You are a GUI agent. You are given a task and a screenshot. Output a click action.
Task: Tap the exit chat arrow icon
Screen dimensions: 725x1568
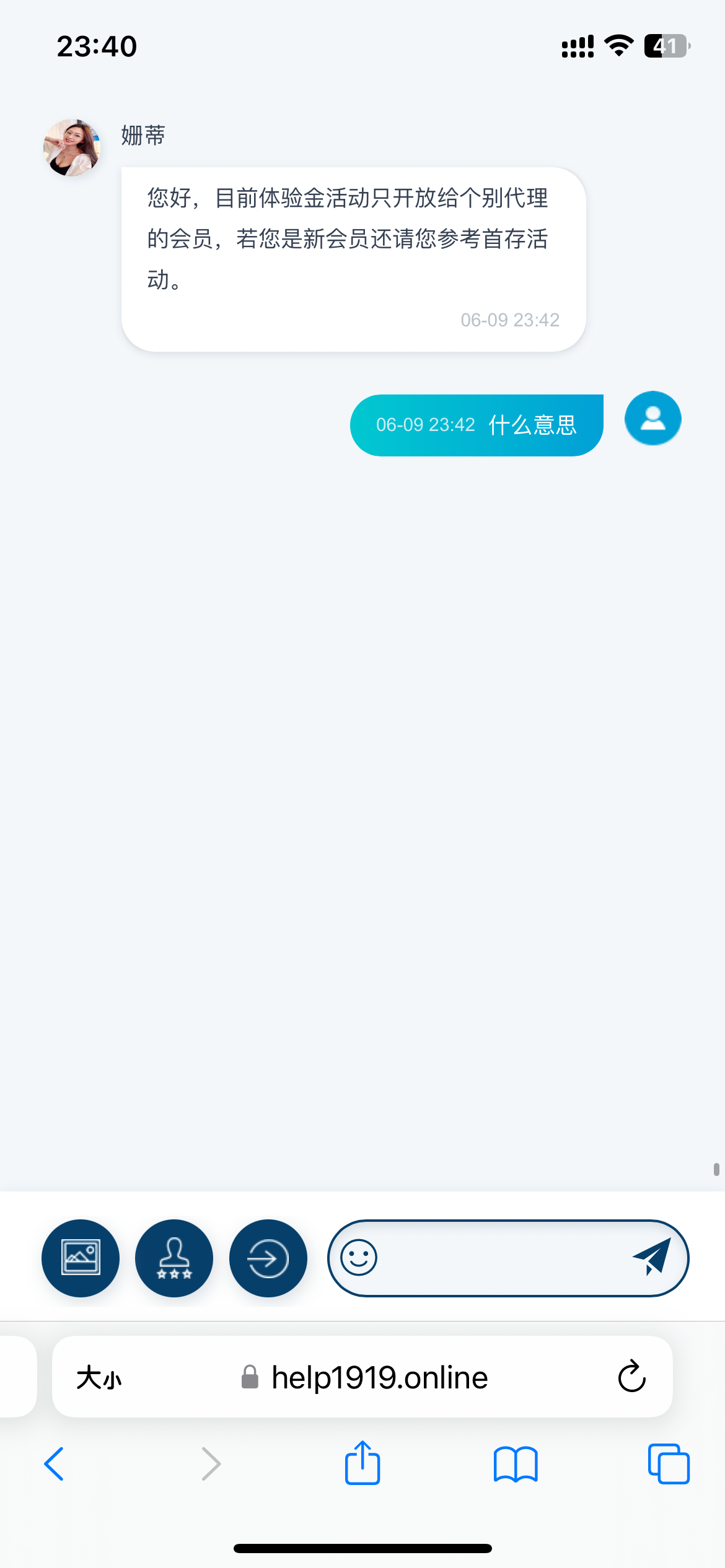[268, 1258]
